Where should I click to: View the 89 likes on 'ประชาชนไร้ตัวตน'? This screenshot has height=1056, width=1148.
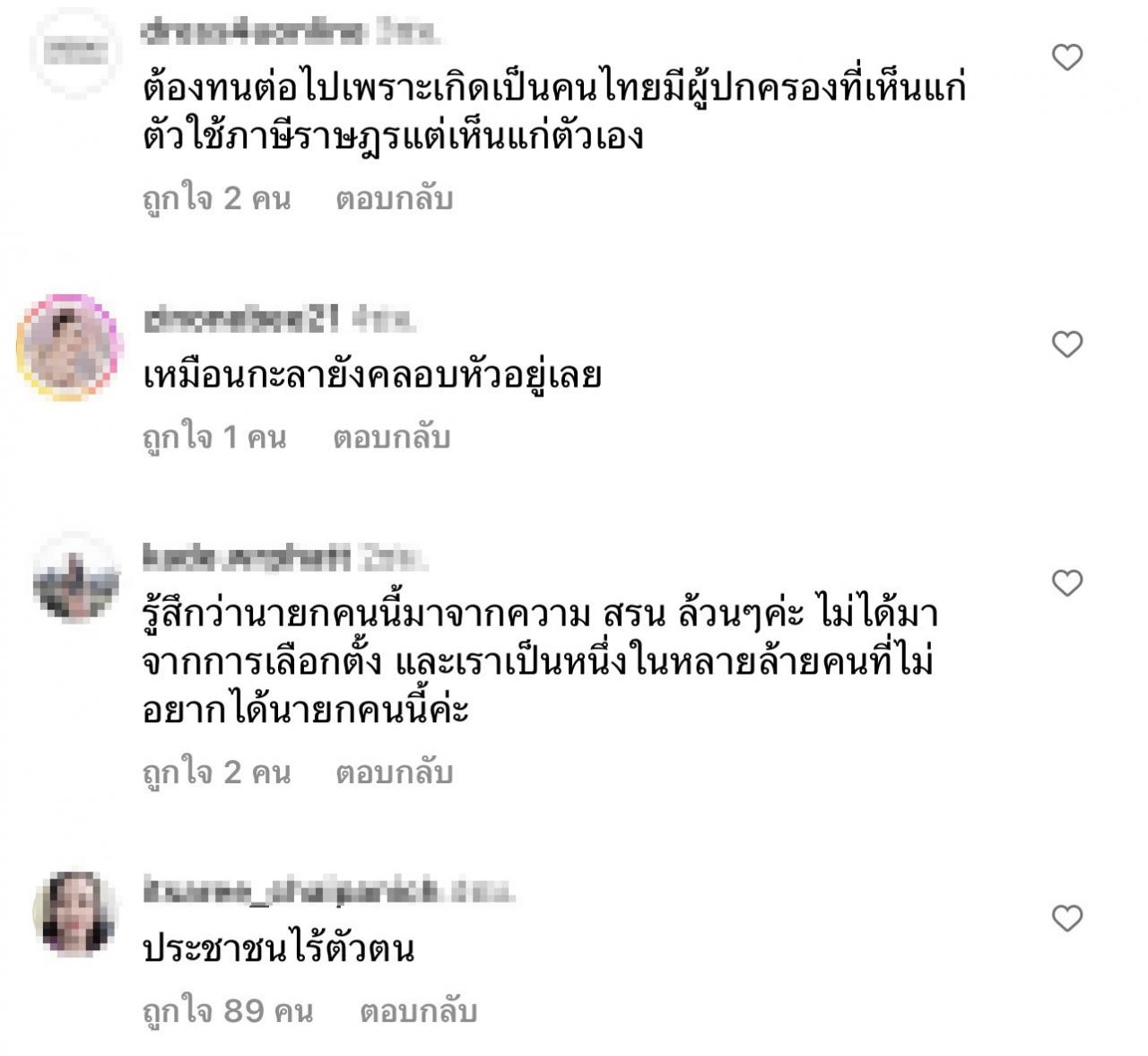click(x=227, y=1011)
